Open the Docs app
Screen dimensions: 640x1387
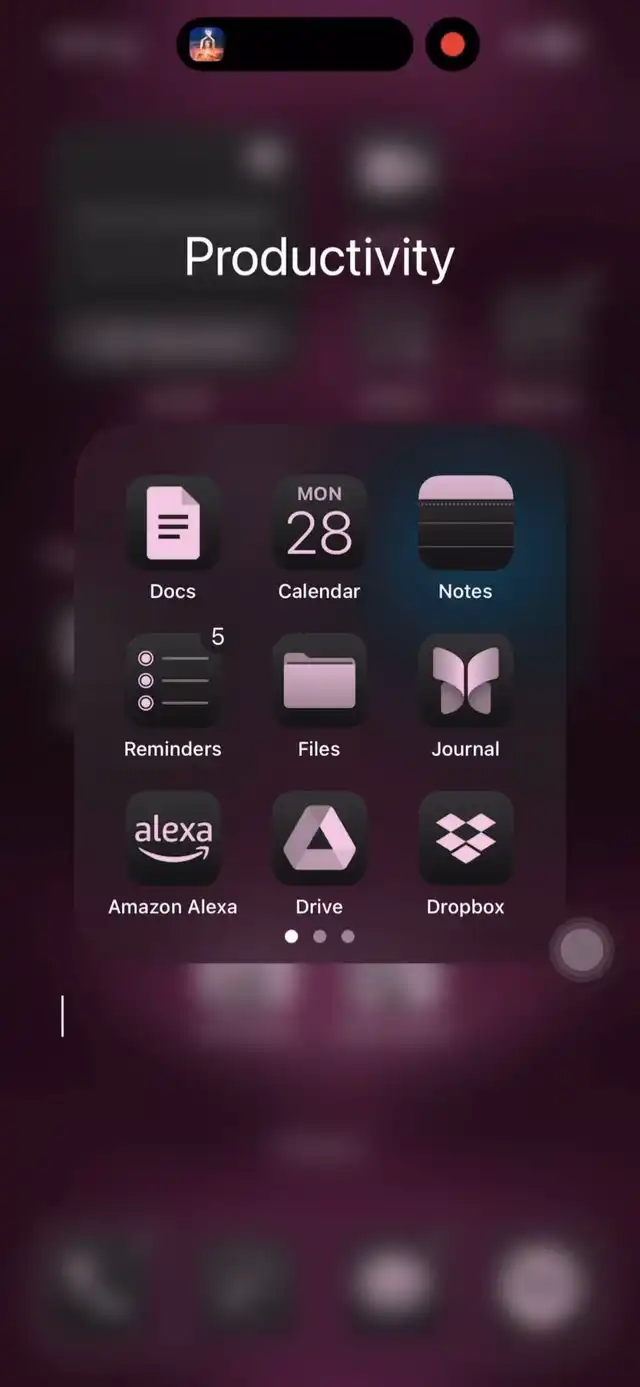tap(173, 523)
